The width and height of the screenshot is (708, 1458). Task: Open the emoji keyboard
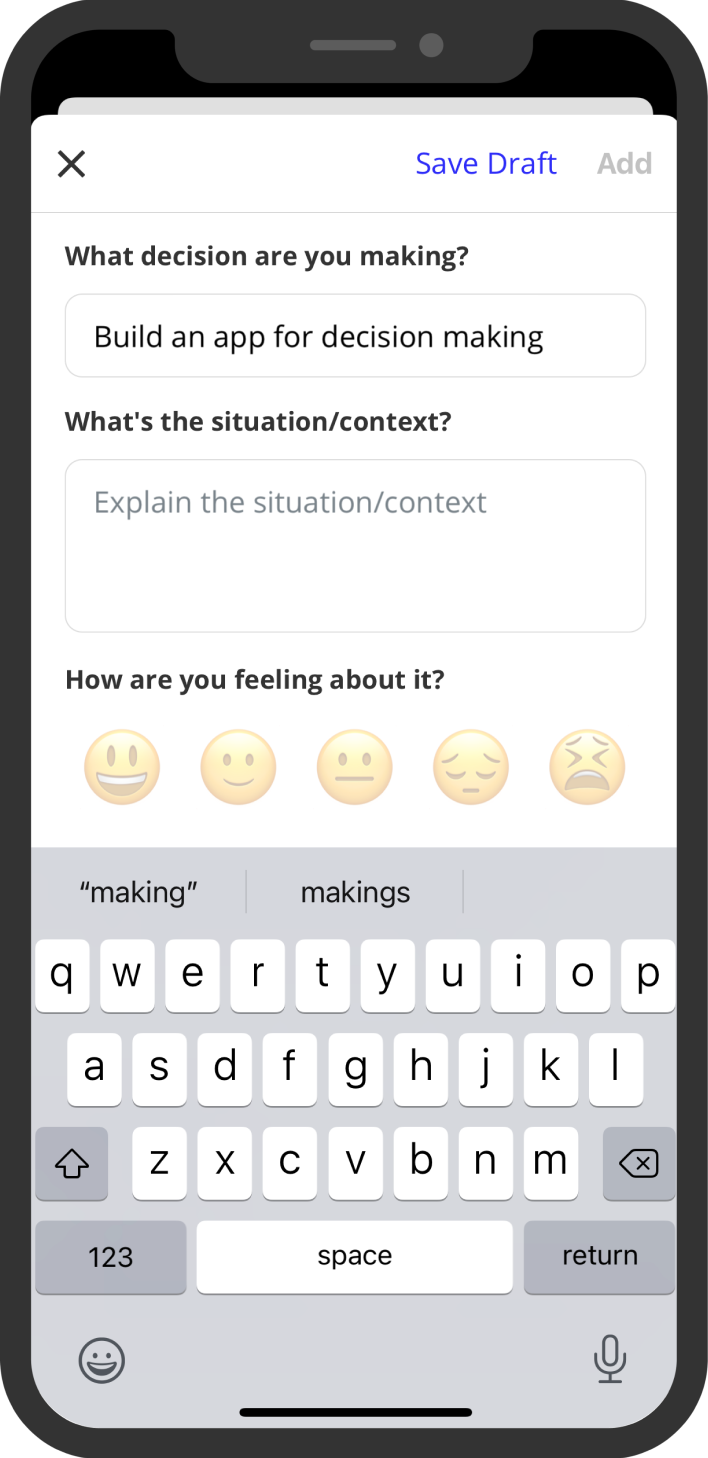[x=102, y=1360]
